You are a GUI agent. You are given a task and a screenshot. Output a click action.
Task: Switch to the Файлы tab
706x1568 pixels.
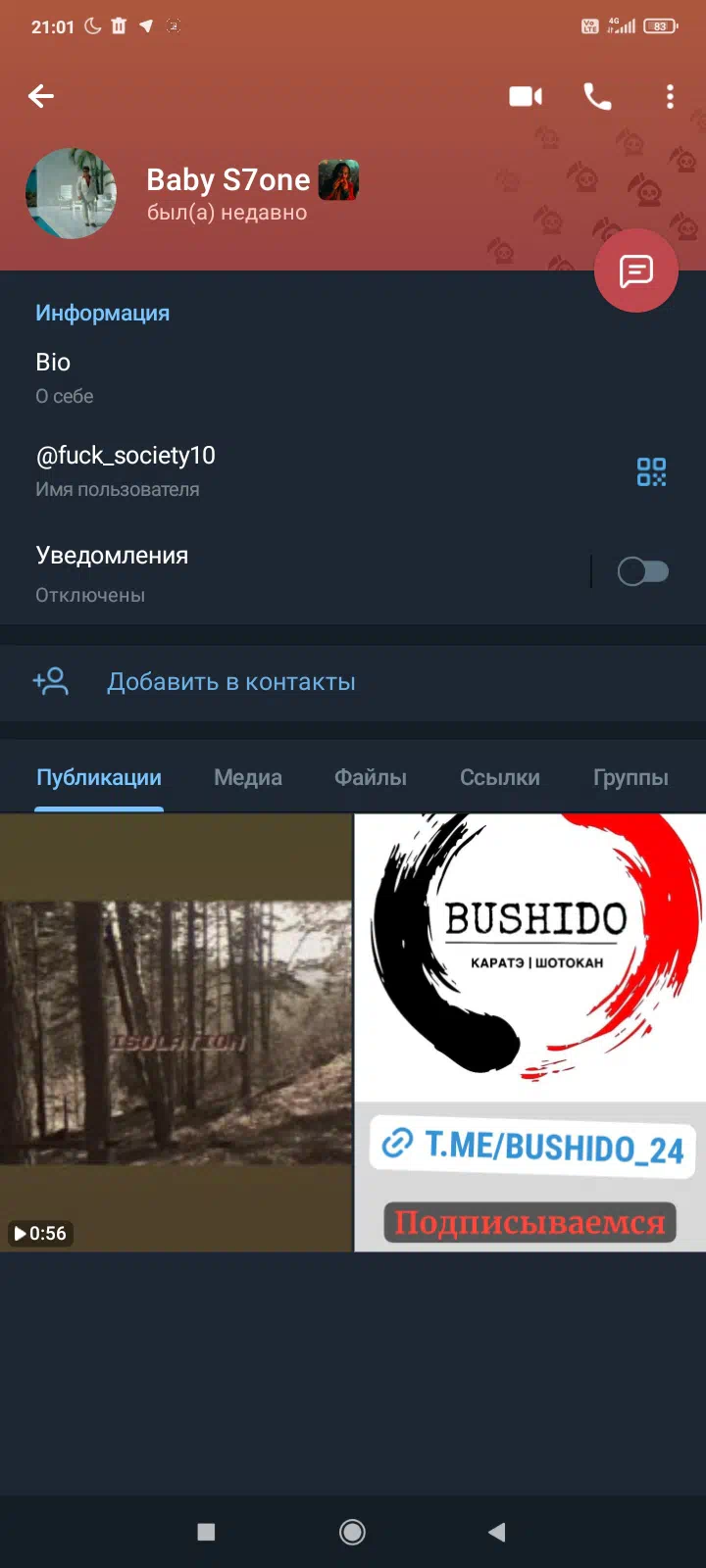pos(371,777)
